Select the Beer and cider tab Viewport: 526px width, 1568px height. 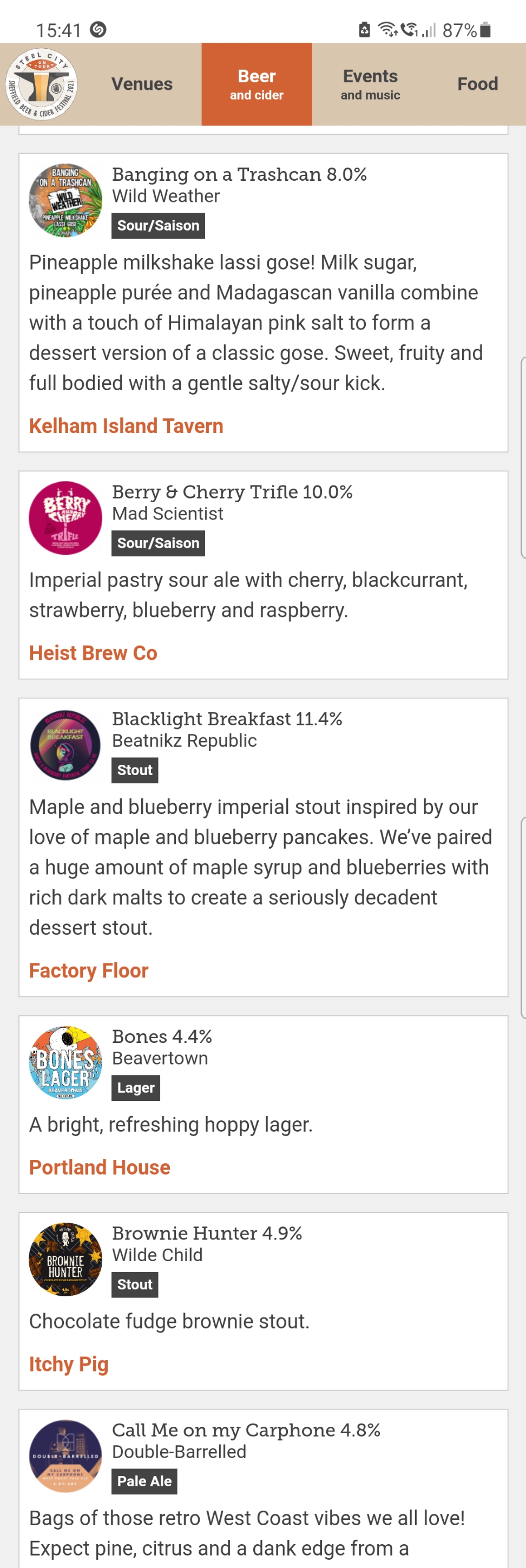coord(257,84)
